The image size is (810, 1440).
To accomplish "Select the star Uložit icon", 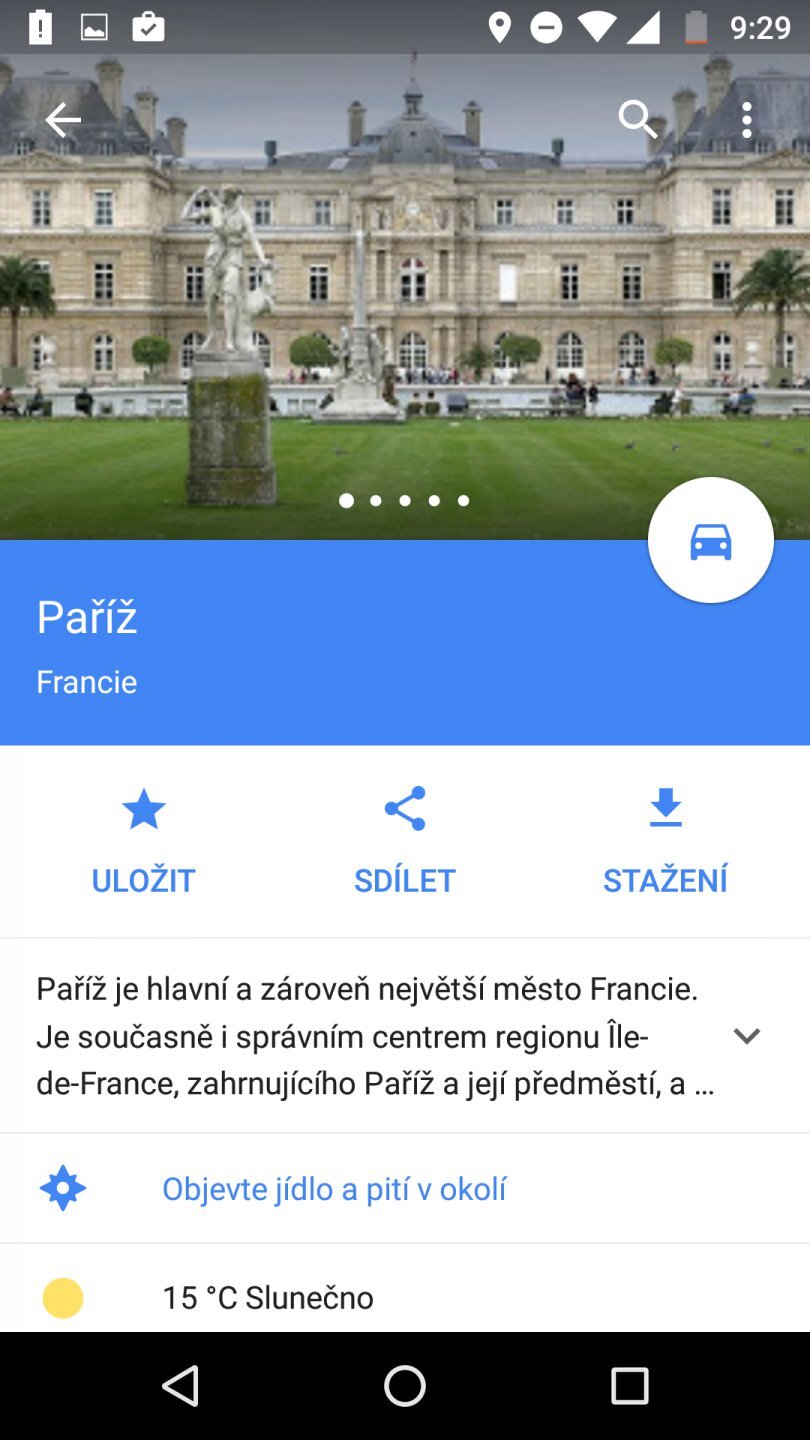I will coord(143,808).
